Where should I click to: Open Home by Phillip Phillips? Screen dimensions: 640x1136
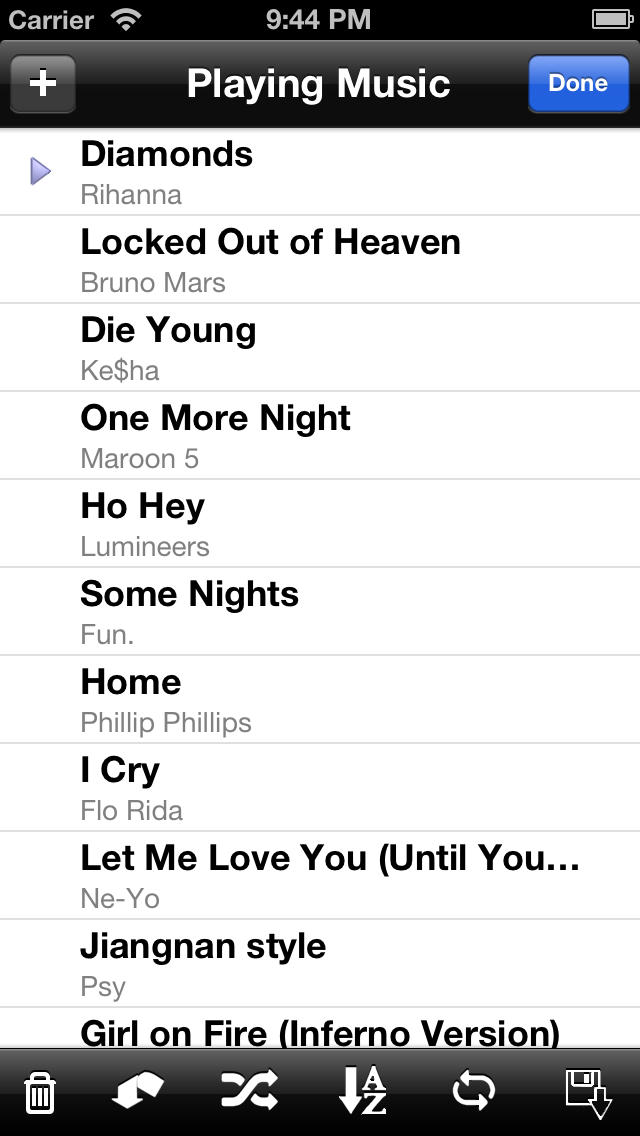(320, 699)
